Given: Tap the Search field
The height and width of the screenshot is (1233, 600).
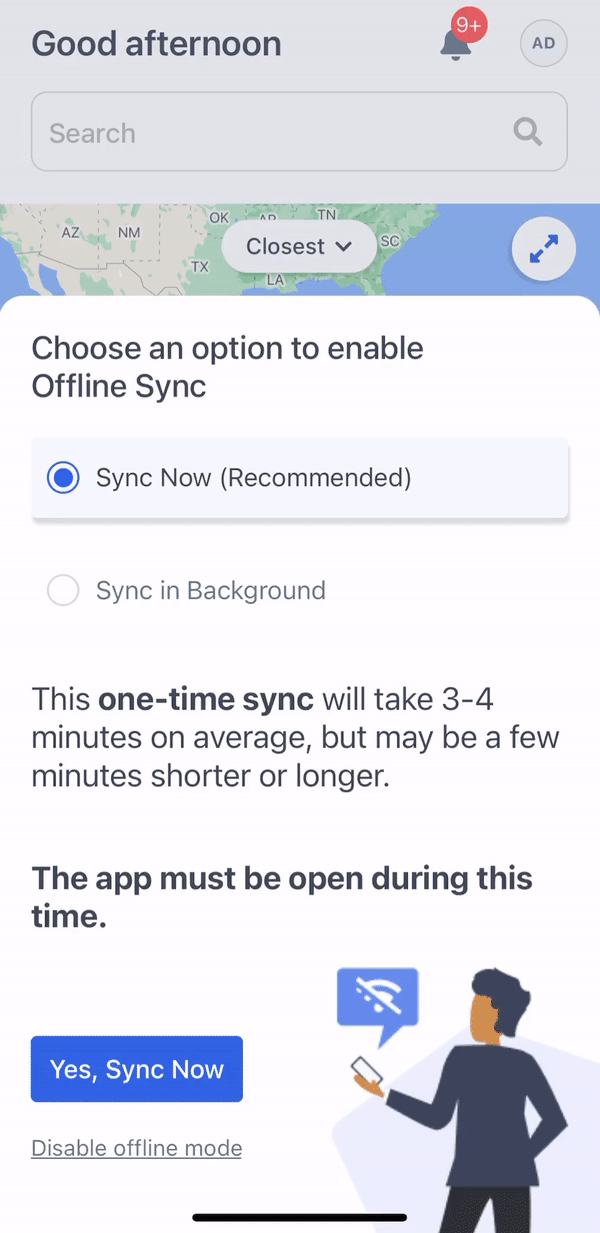Looking at the screenshot, I should 299,132.
